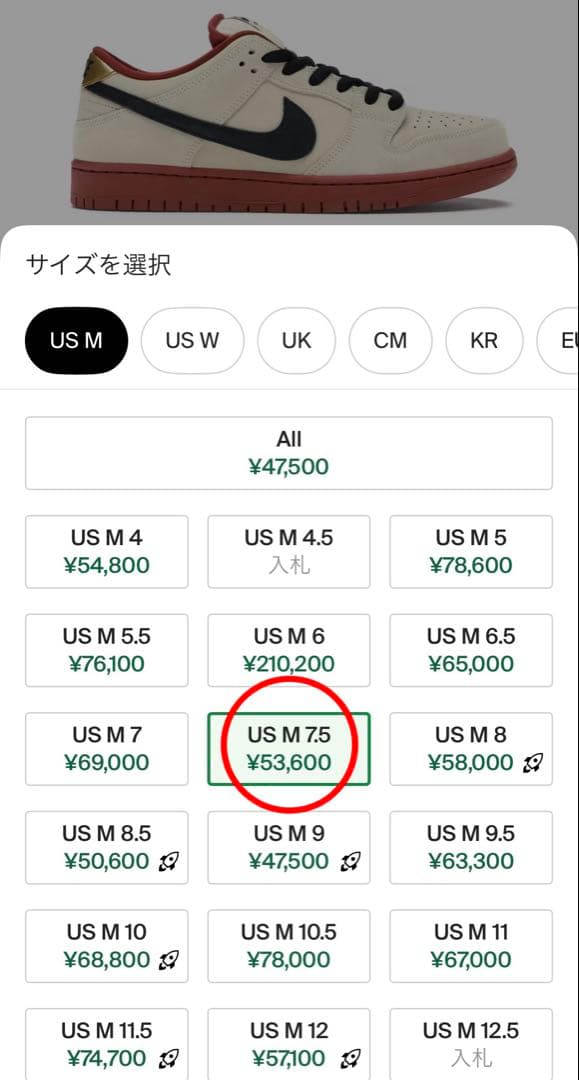Screen dimensions: 579x1080
Task: Select size US M 11
Action: 471,946
